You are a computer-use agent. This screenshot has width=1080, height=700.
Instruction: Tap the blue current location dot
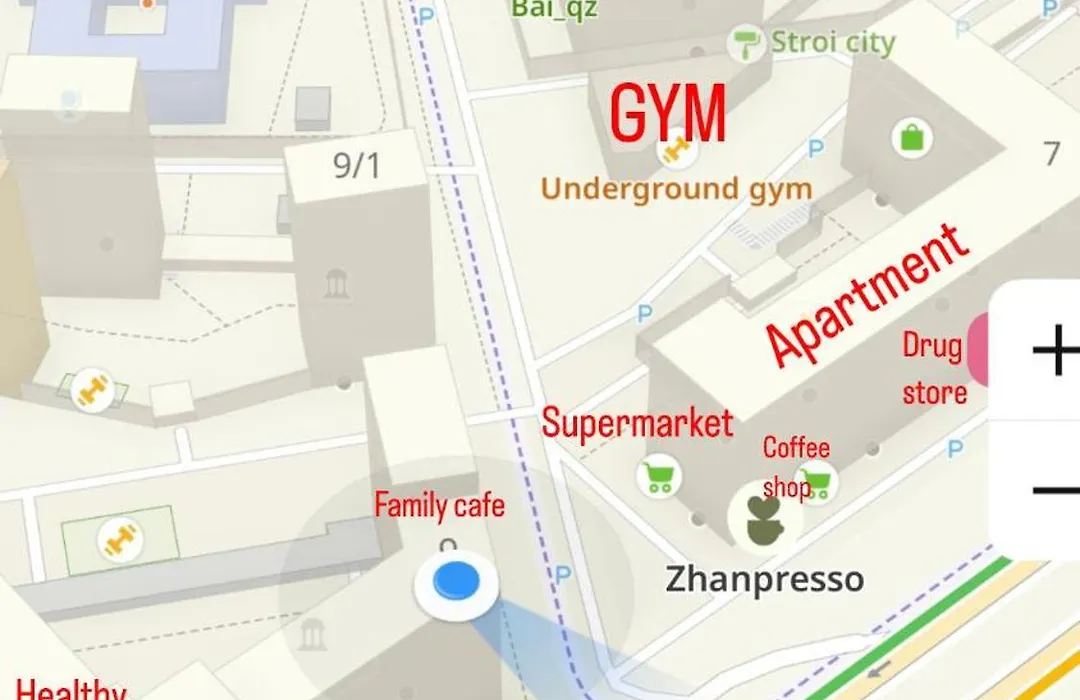(x=457, y=582)
